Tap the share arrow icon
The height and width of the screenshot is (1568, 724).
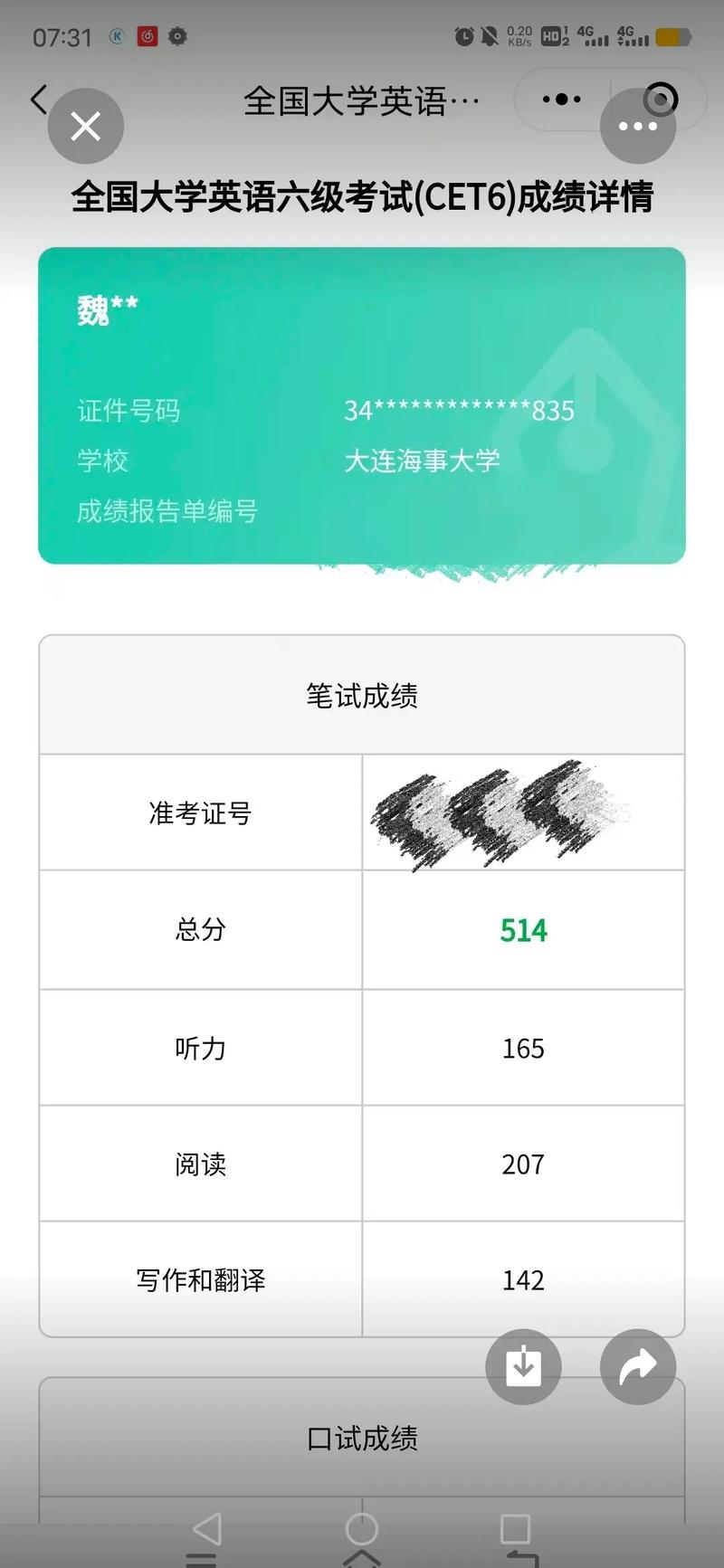637,1367
